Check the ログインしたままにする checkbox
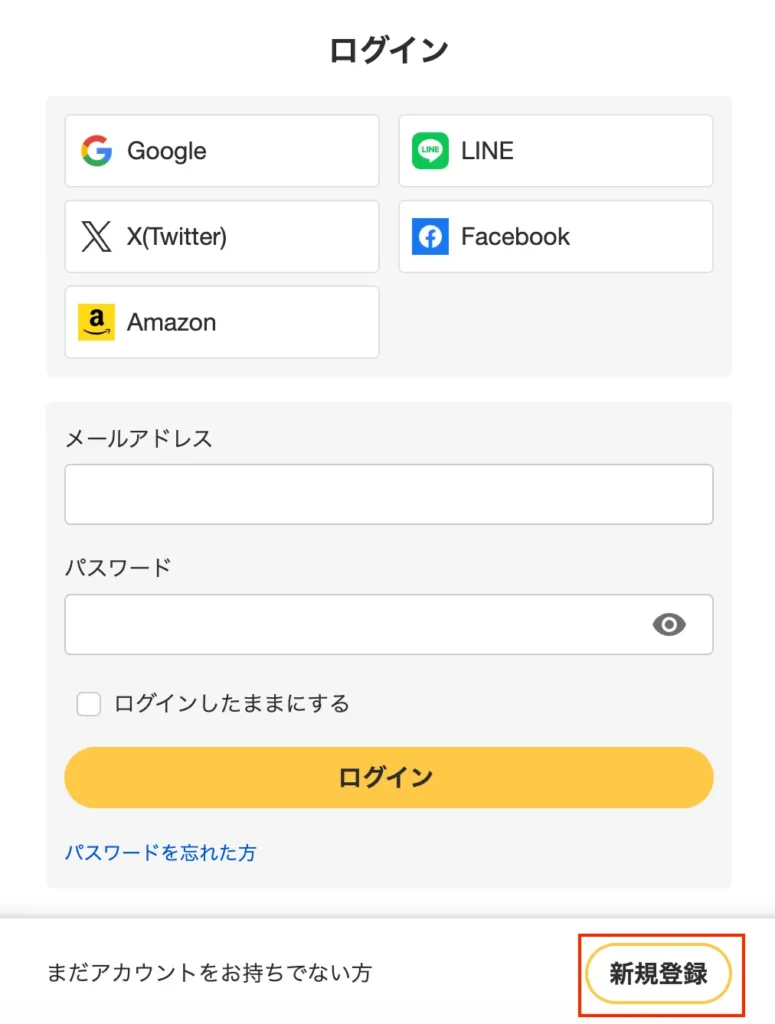 tap(90, 704)
